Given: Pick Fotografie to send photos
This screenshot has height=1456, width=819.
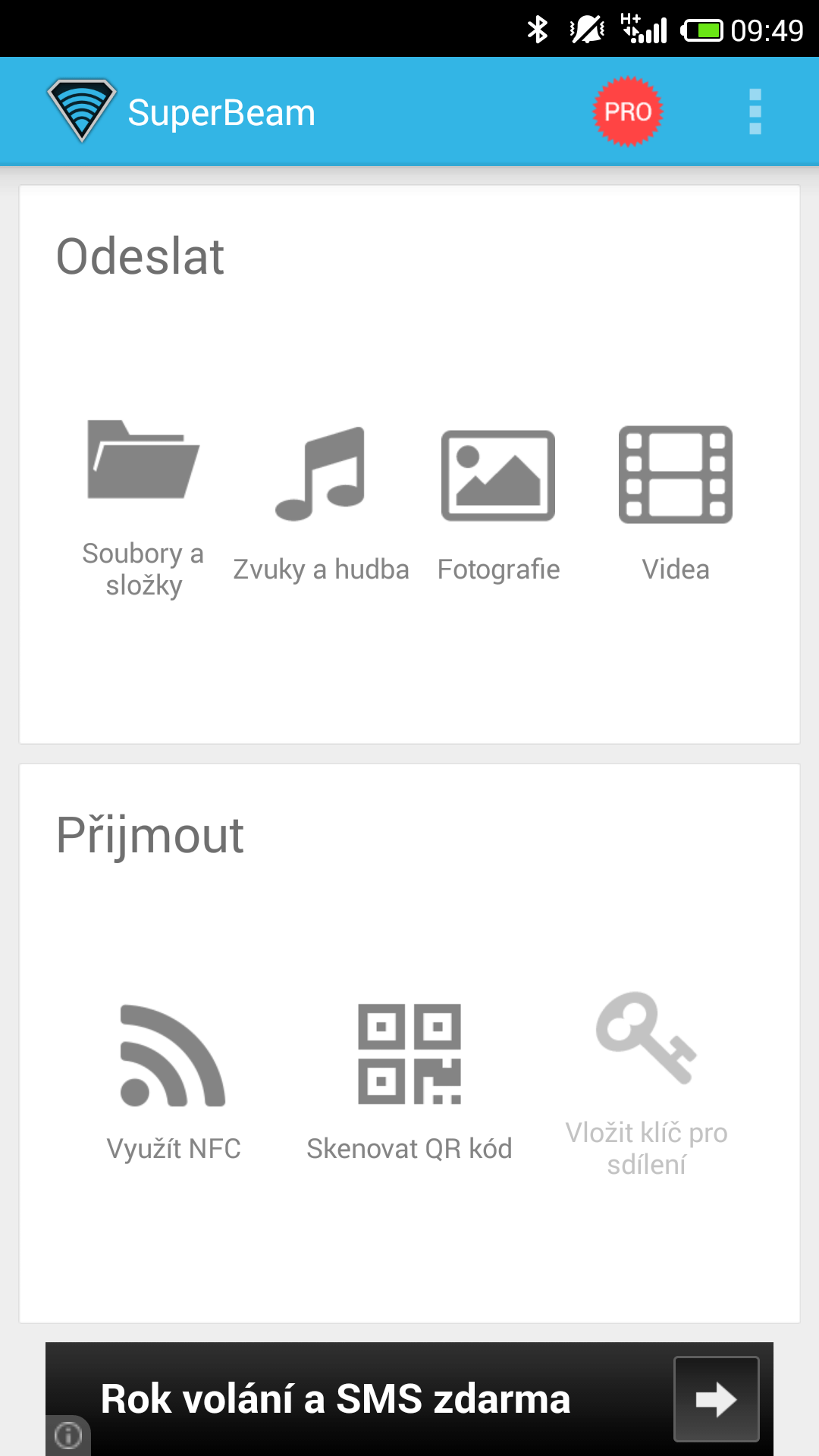Looking at the screenshot, I should point(498,506).
